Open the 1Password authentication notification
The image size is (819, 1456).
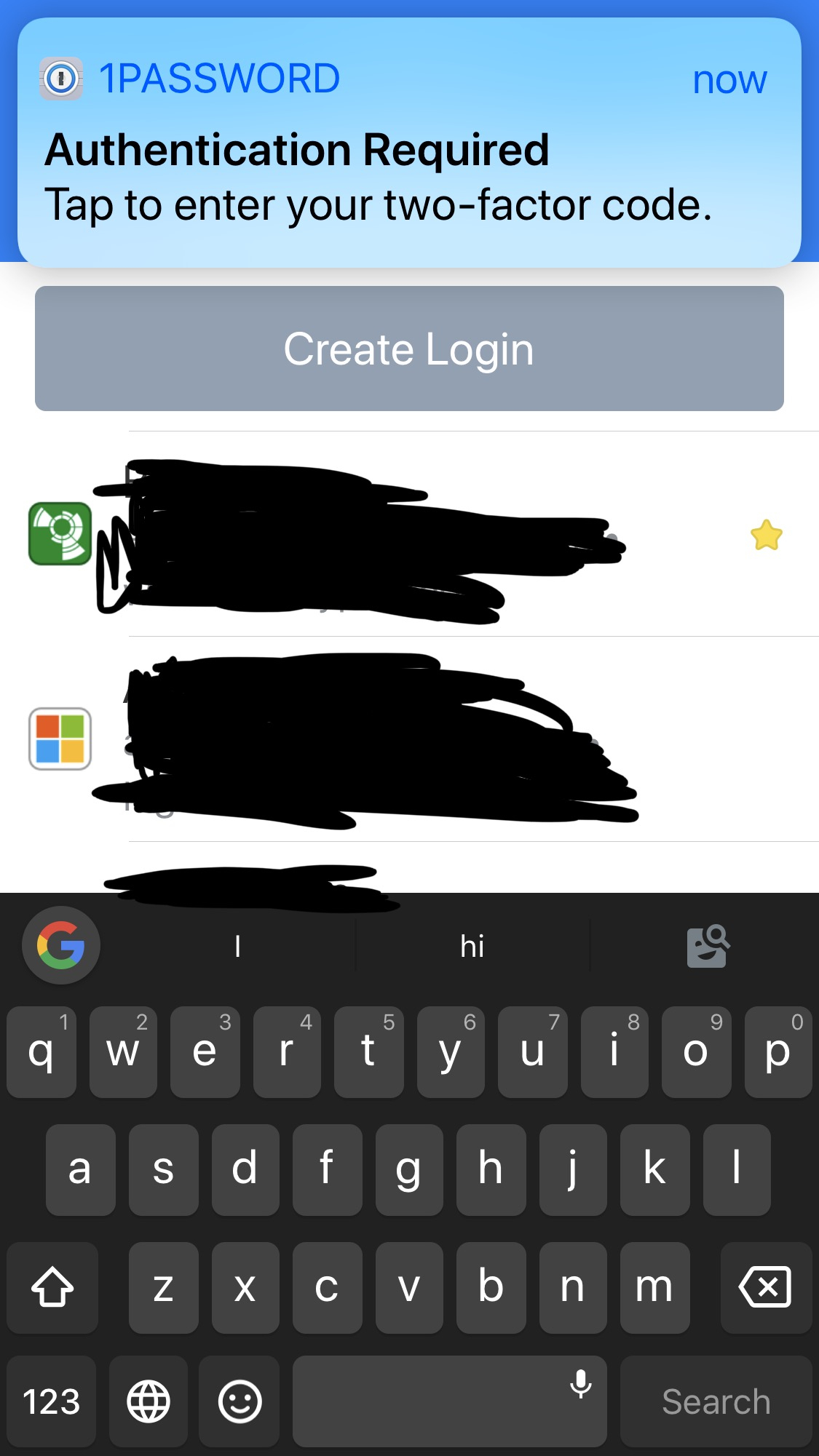[x=409, y=143]
